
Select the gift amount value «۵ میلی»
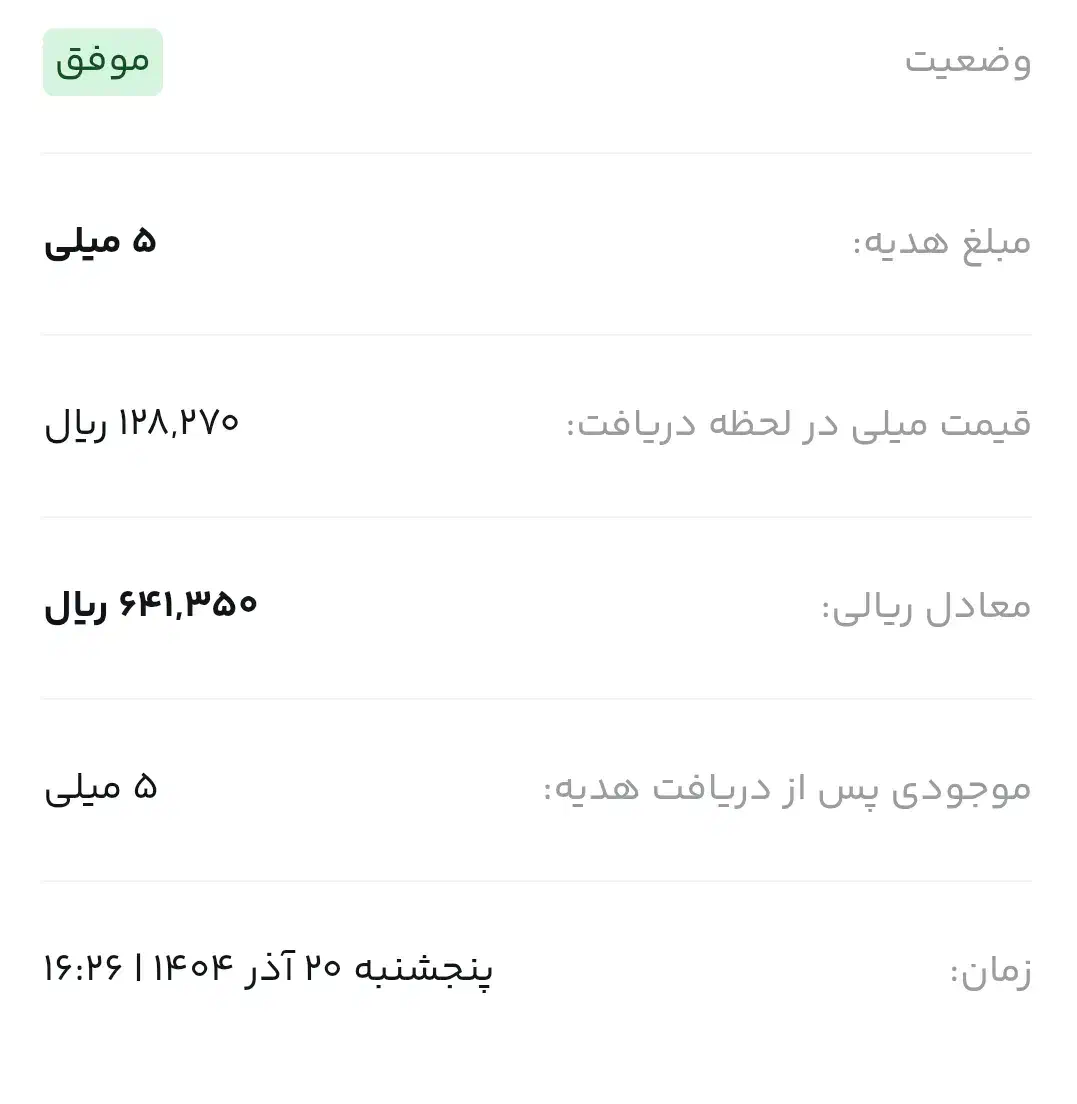[99, 240]
